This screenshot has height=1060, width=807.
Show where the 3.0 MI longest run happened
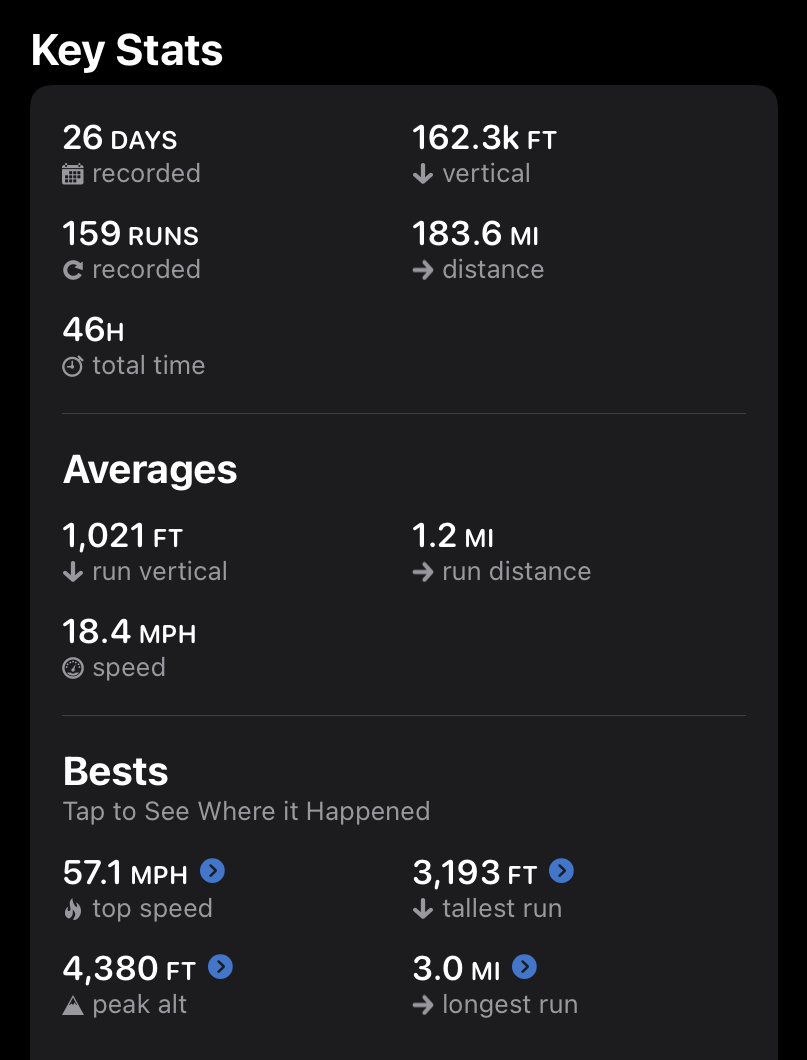pyautogui.click(x=525, y=967)
